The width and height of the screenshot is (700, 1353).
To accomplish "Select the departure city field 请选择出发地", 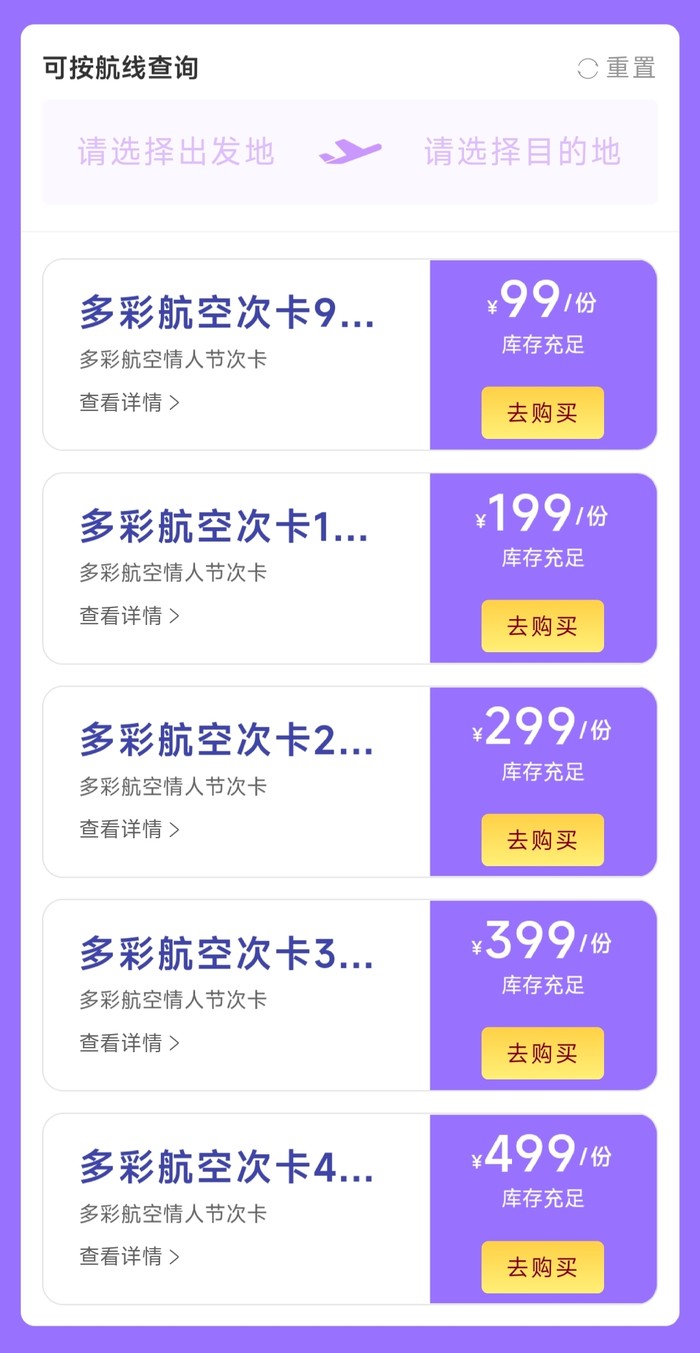I will [x=176, y=152].
